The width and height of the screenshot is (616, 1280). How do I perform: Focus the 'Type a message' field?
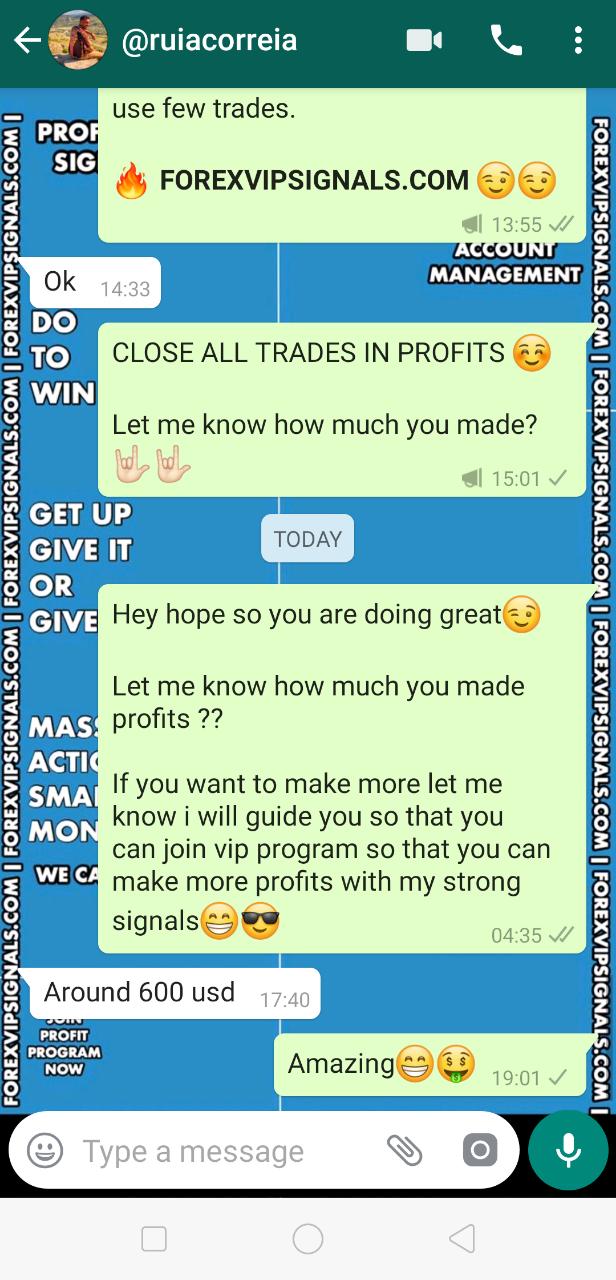point(220,1151)
